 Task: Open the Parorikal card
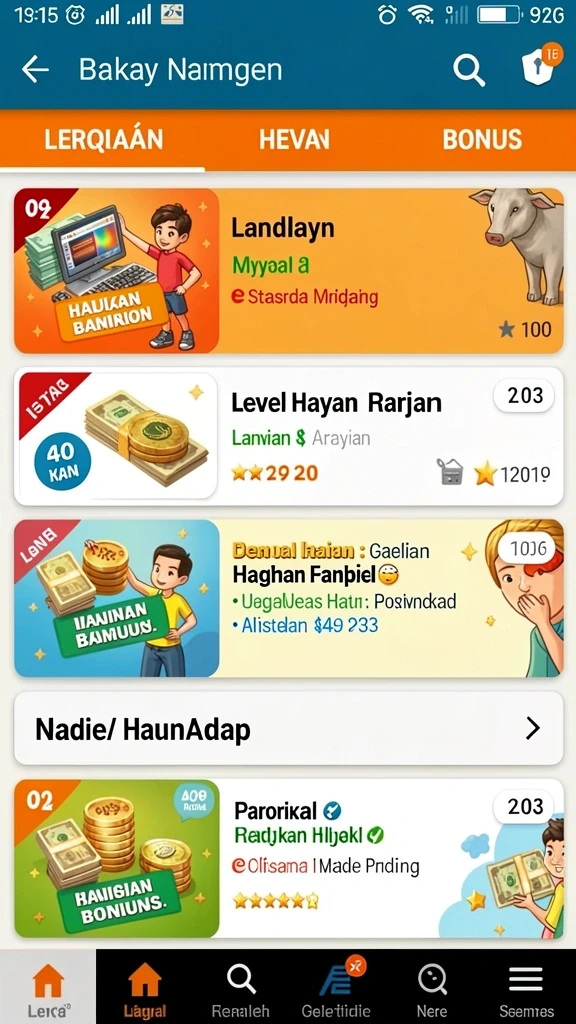point(289,859)
